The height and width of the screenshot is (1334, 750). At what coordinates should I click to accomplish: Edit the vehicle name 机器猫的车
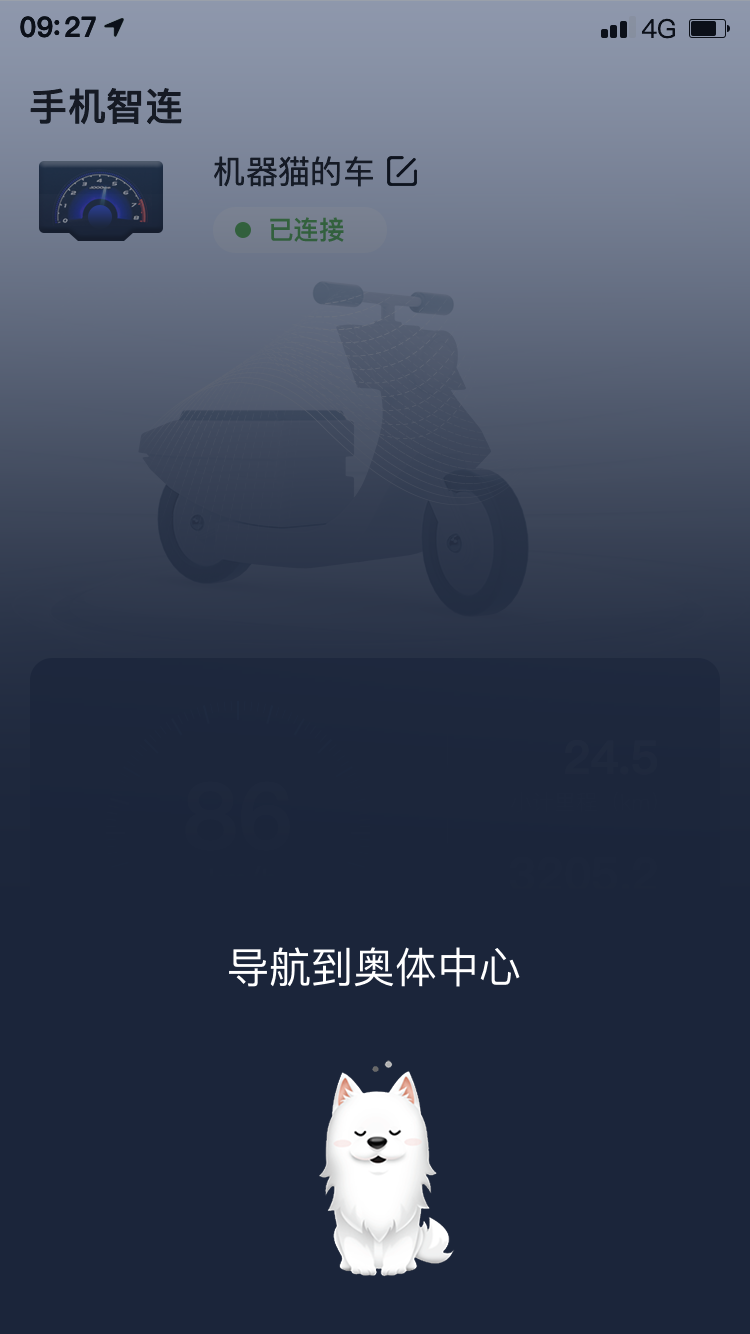coord(401,172)
